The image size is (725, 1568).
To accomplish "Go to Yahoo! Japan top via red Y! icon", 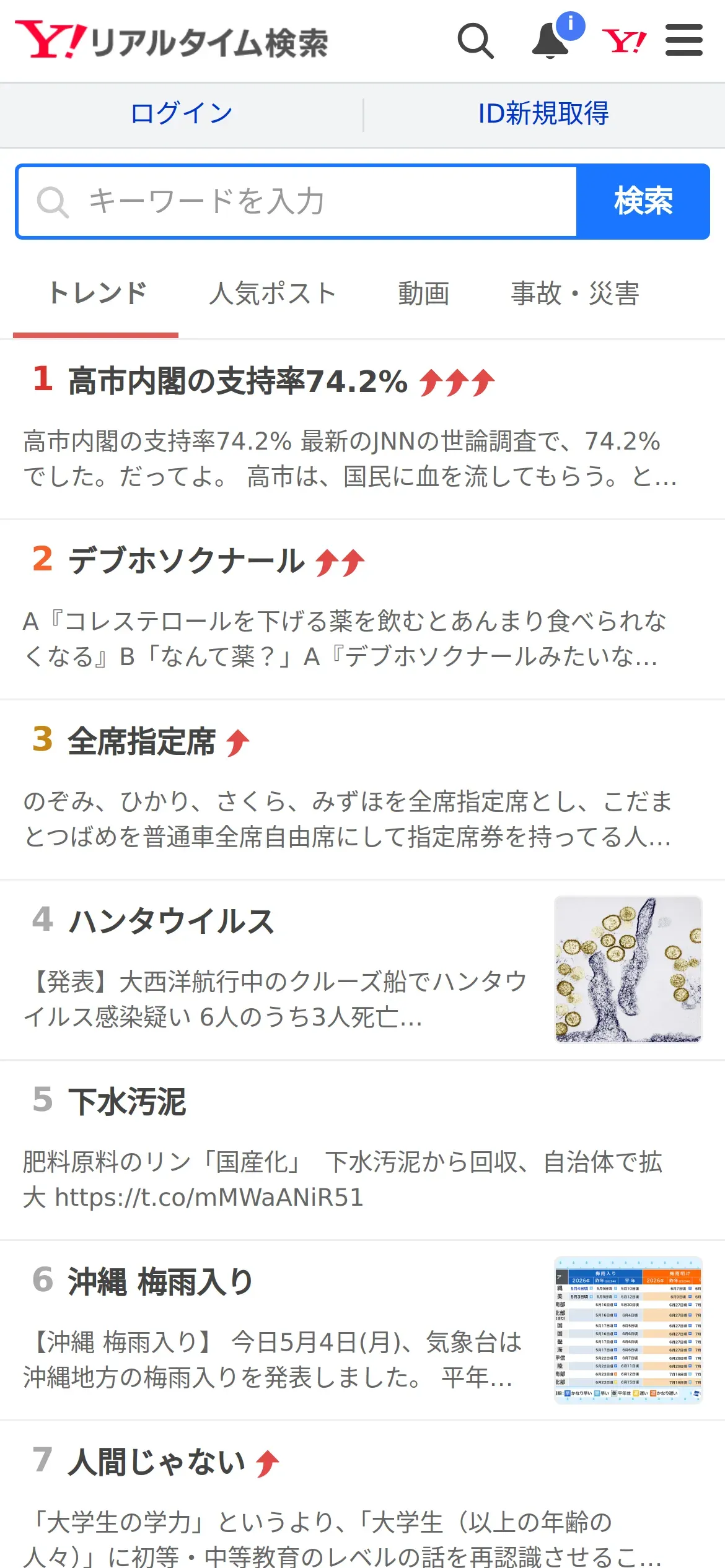I will coord(624,41).
